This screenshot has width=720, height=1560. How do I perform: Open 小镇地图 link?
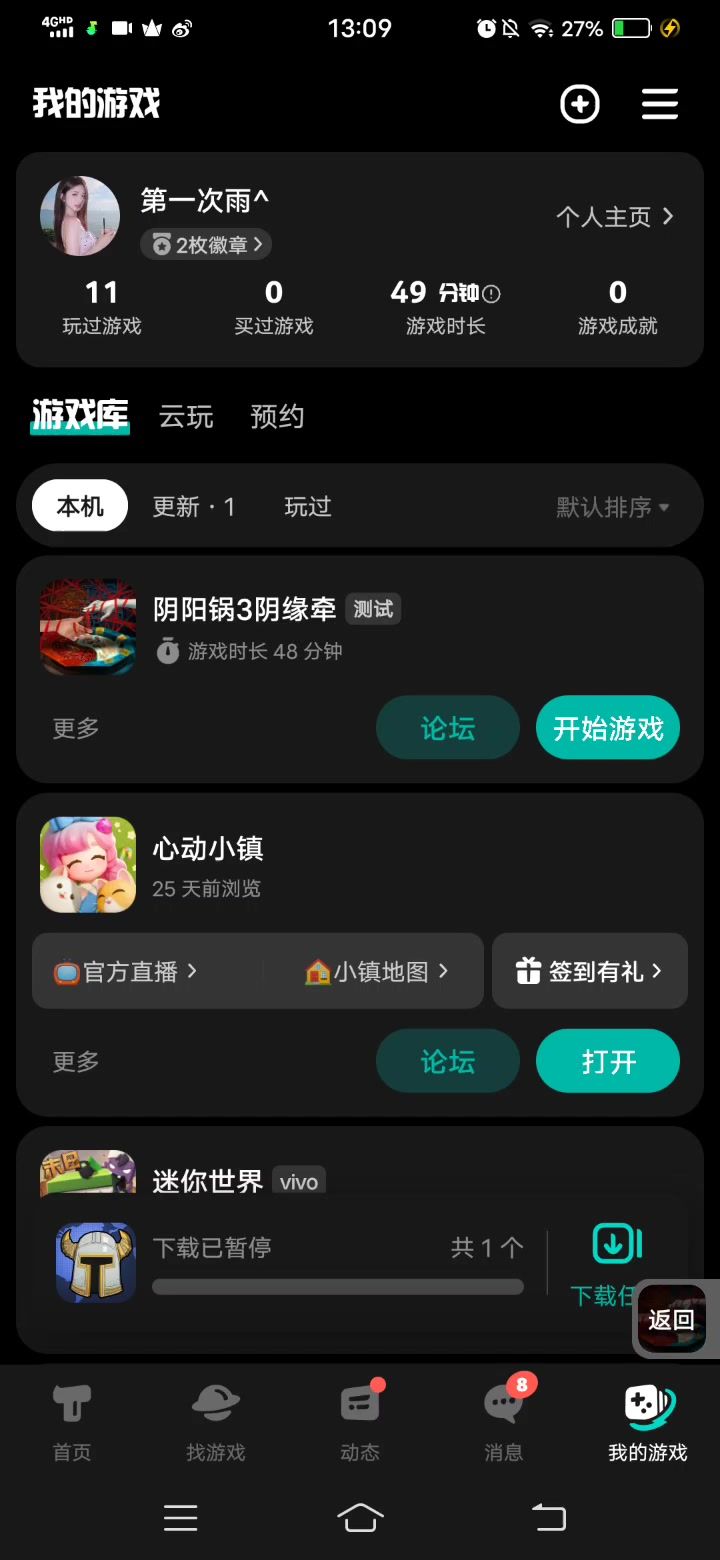point(376,971)
